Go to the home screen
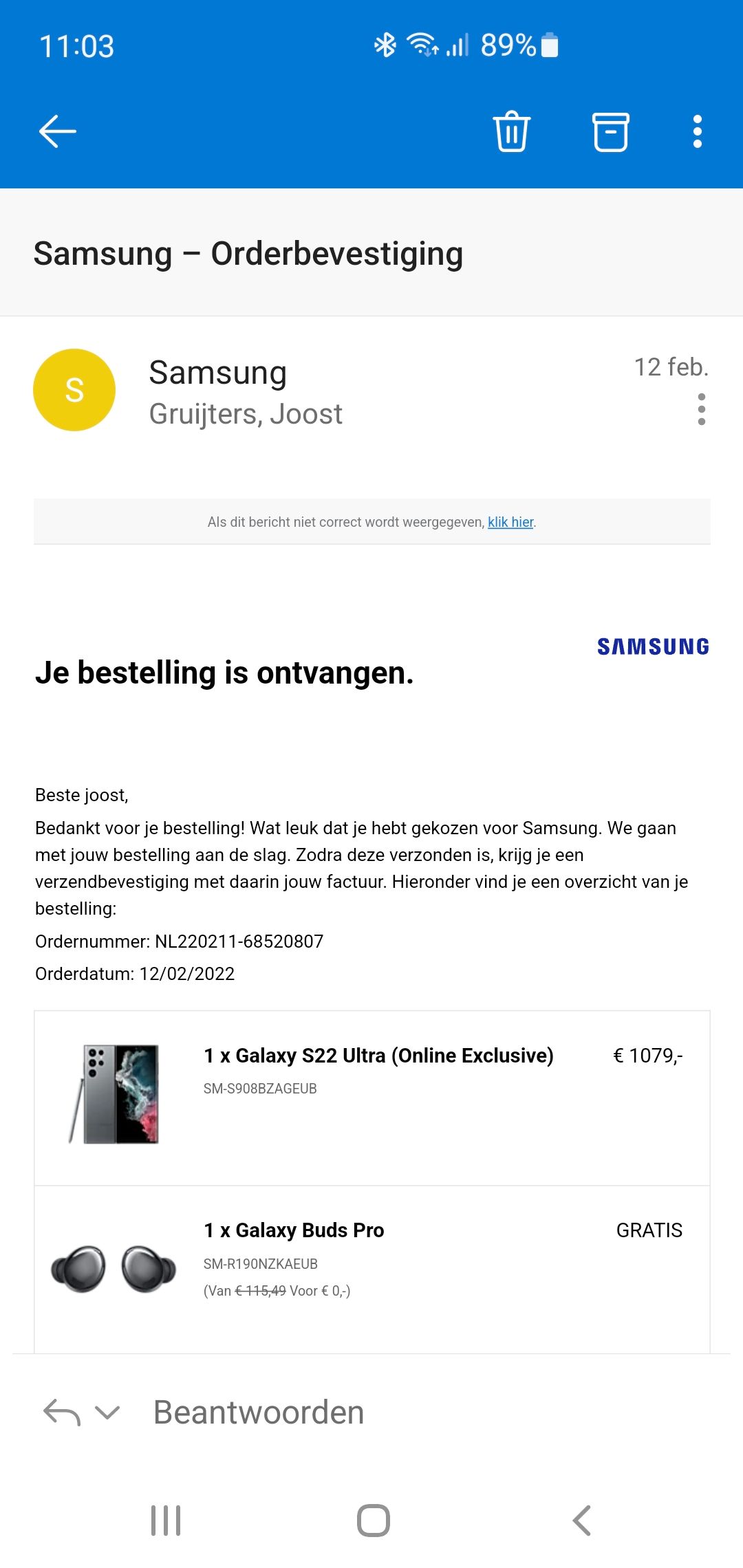The image size is (743, 1568). (x=373, y=1520)
